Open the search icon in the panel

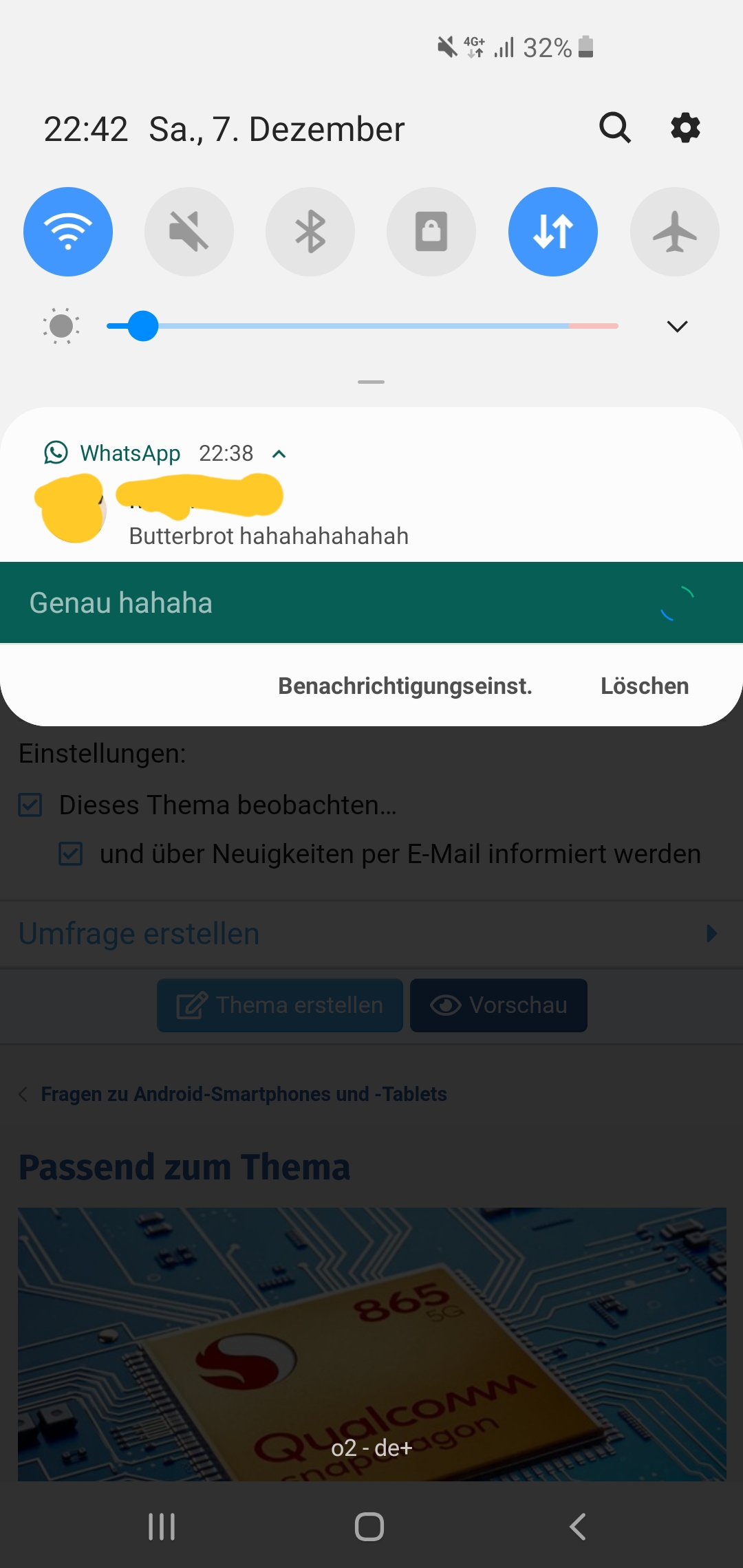pyautogui.click(x=614, y=128)
